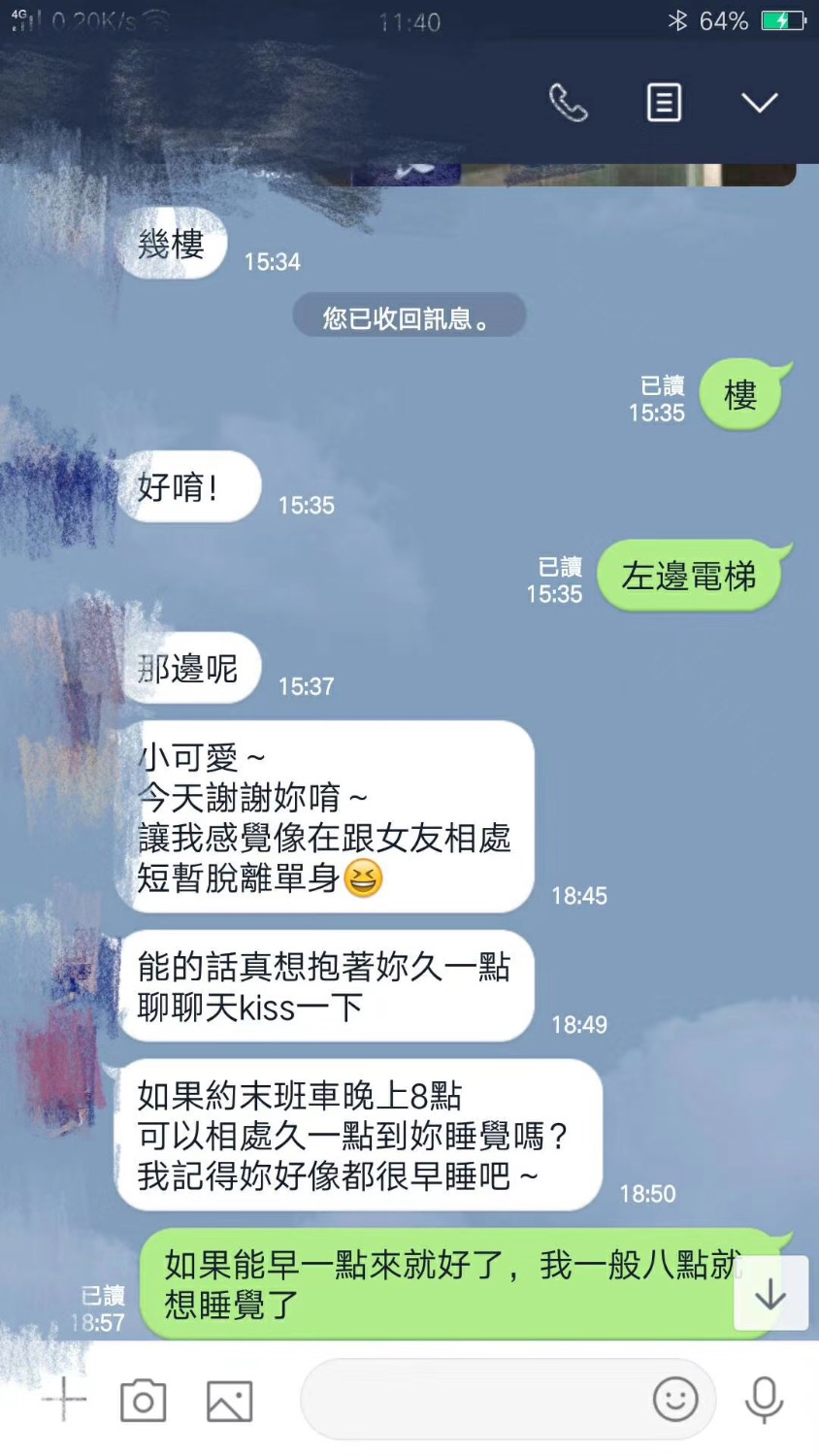This screenshot has height=1456, width=819.
Task: Tap the message input field
Action: [466, 1399]
